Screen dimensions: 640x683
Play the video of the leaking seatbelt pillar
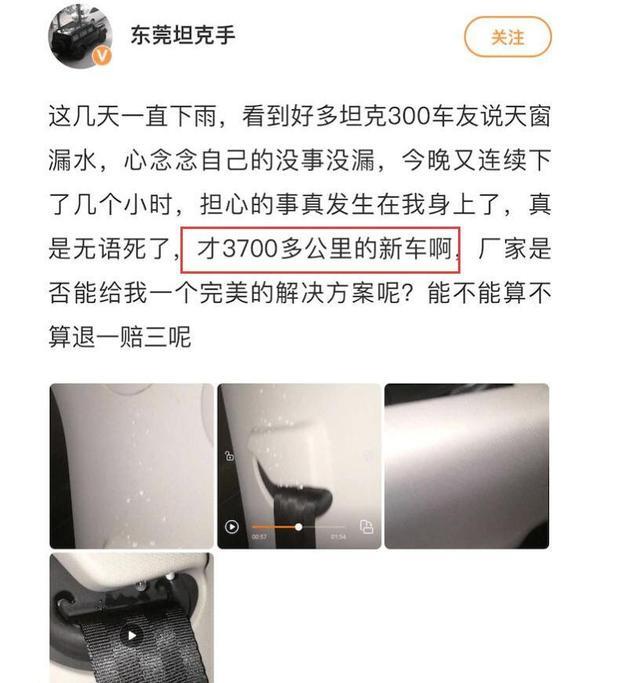(232, 526)
